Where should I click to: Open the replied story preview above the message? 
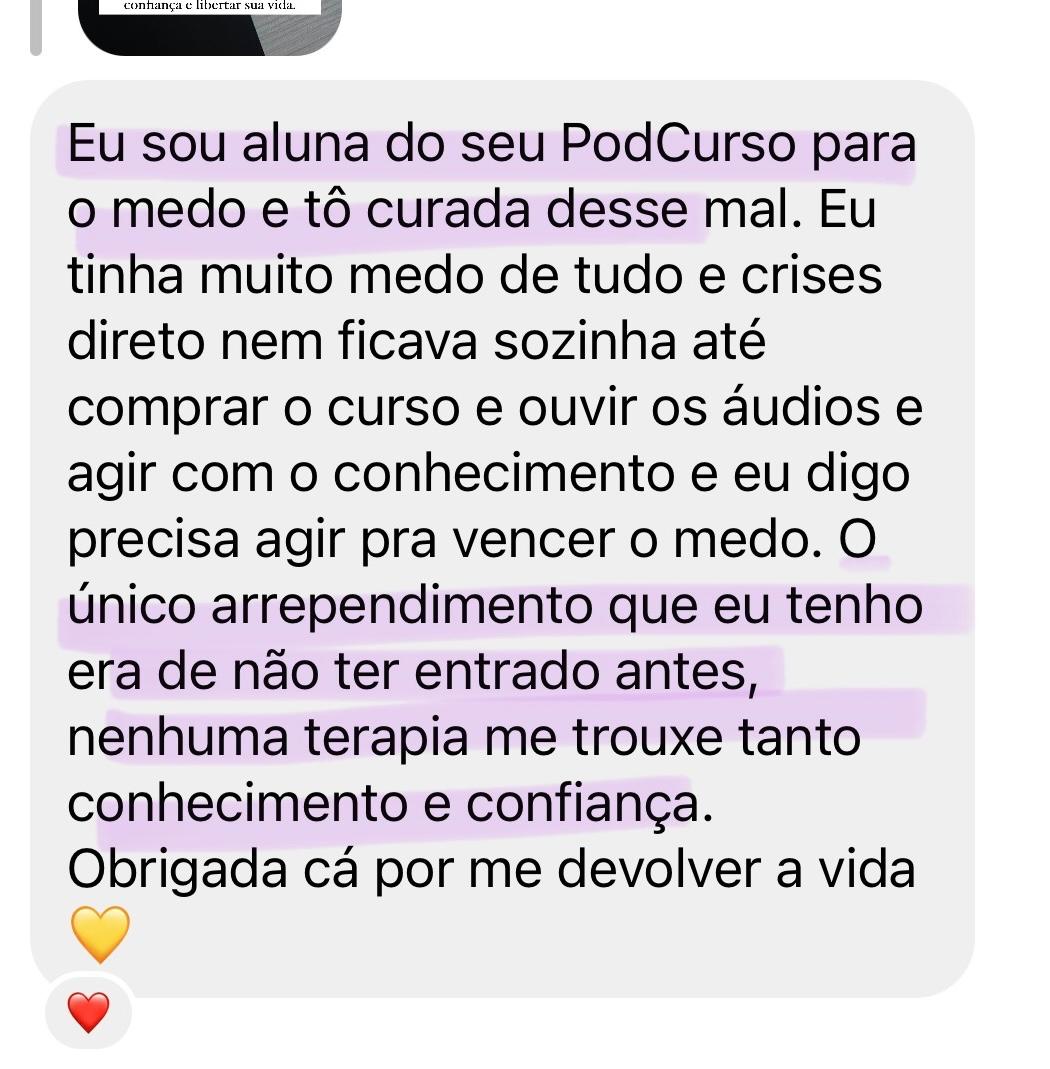click(x=209, y=26)
